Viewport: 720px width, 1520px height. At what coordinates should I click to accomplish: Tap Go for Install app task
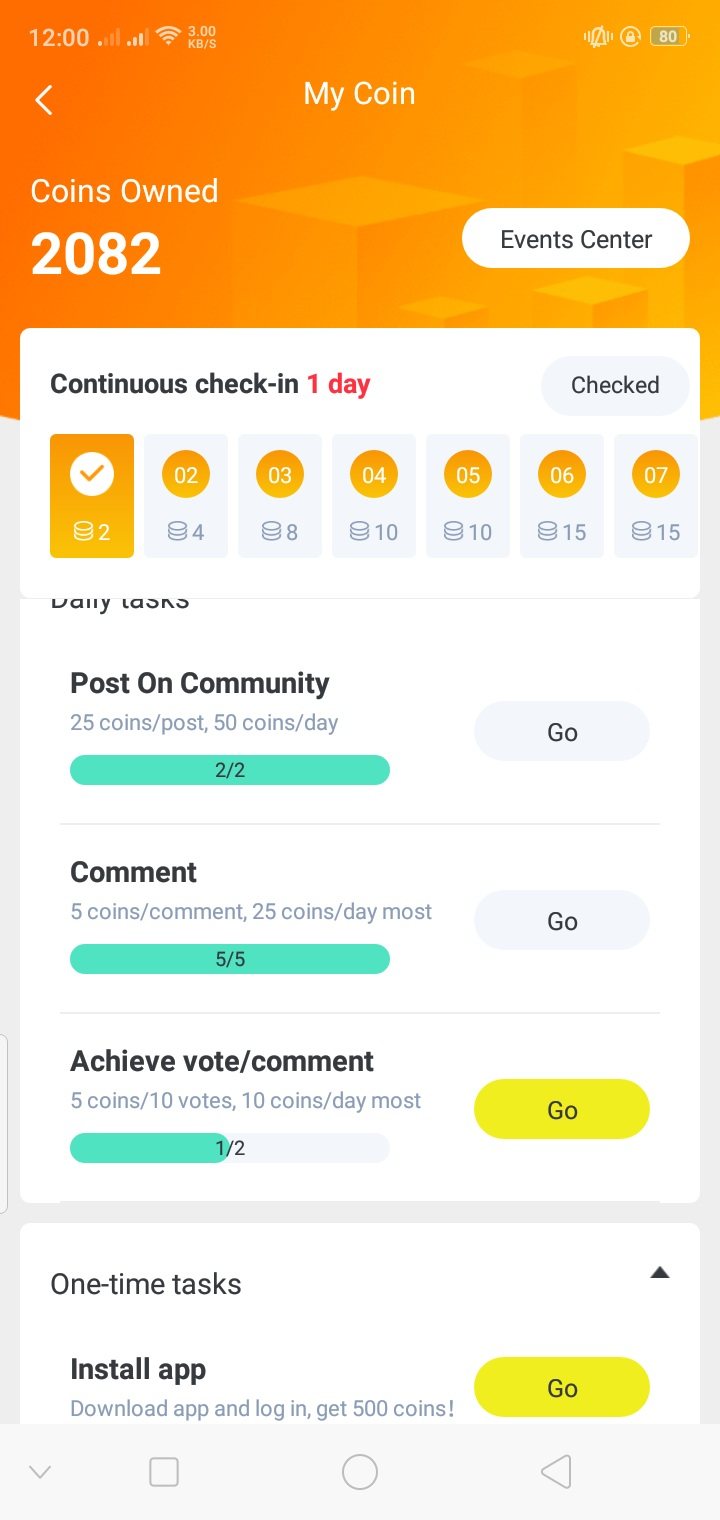561,1388
